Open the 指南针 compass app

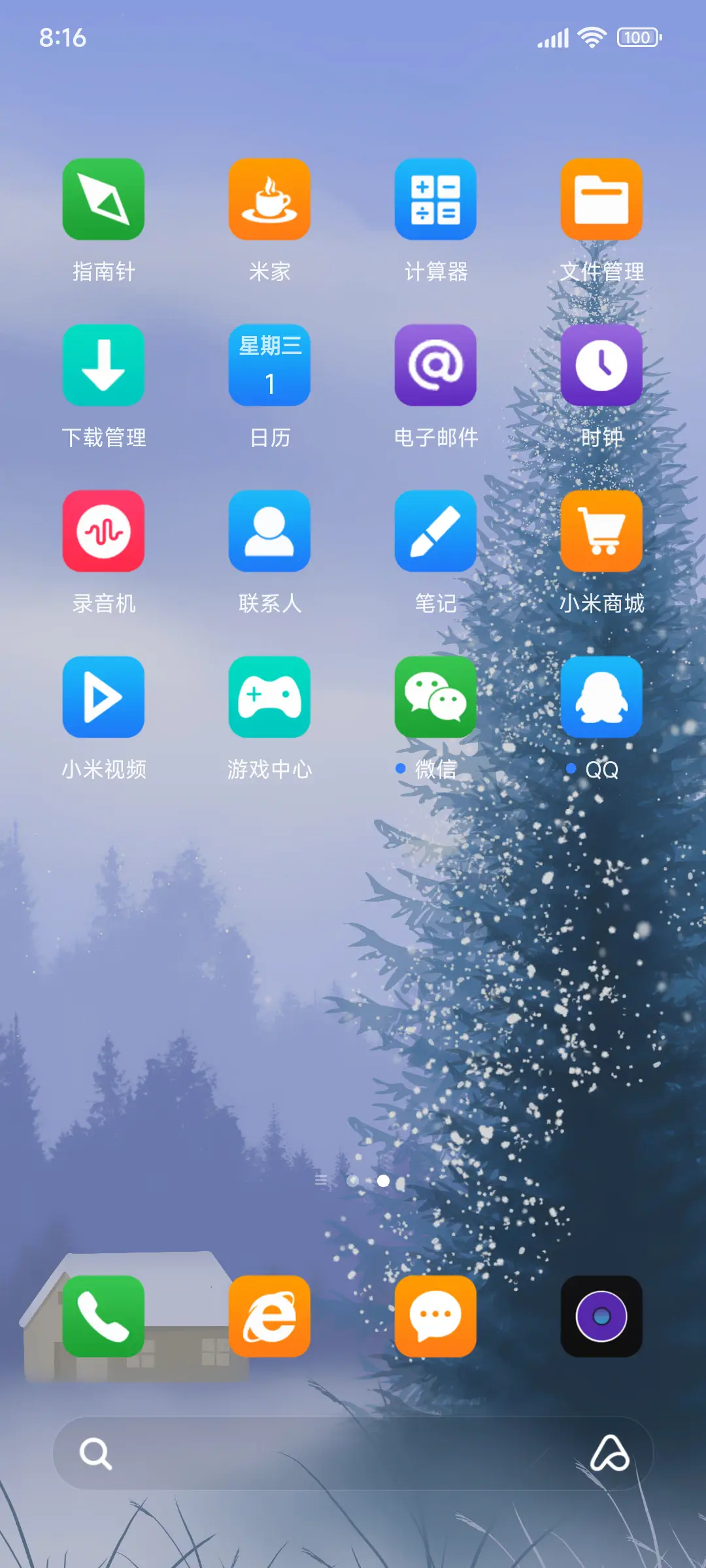coord(103,199)
